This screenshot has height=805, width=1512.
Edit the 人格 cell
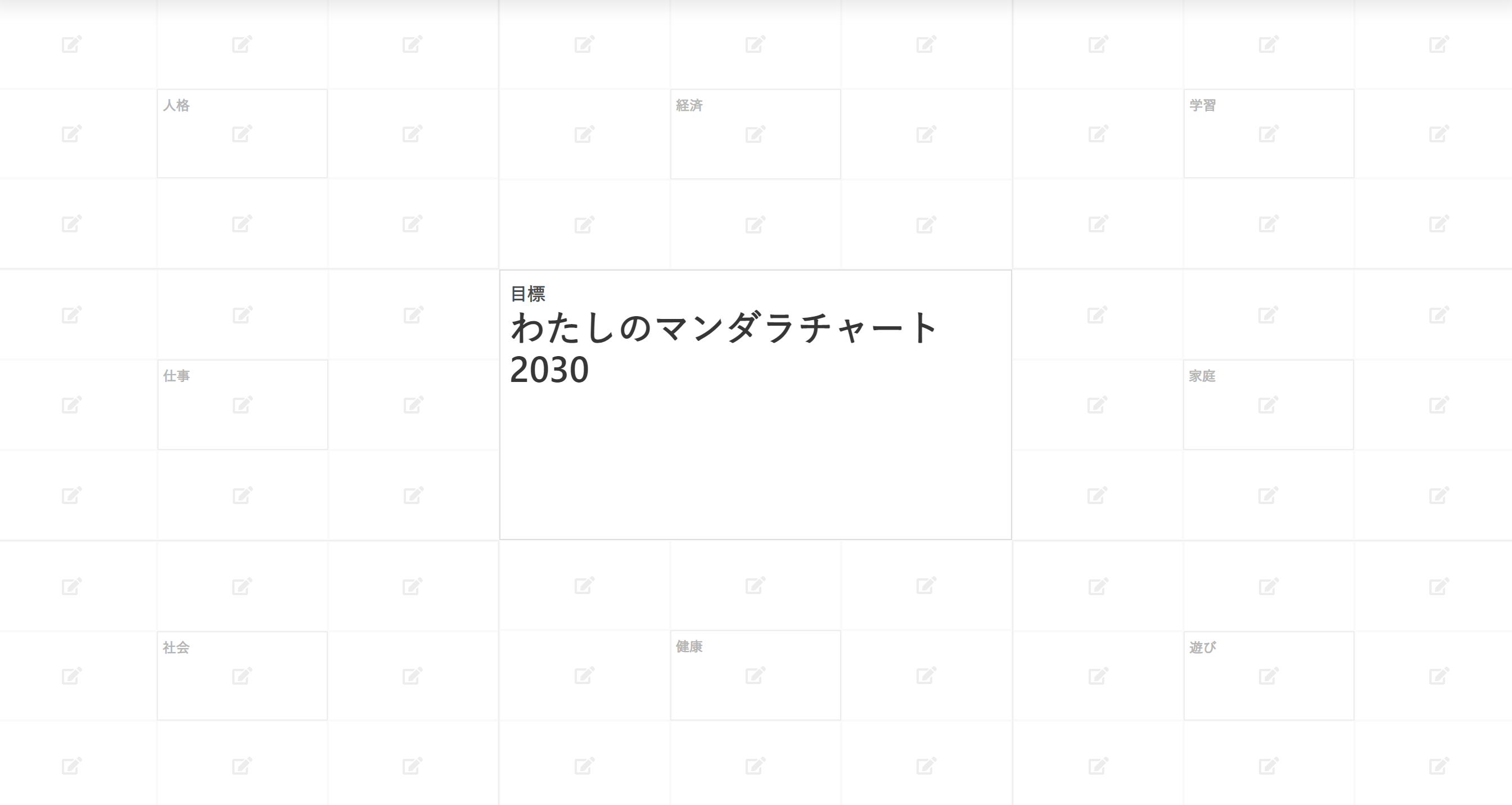[x=242, y=134]
